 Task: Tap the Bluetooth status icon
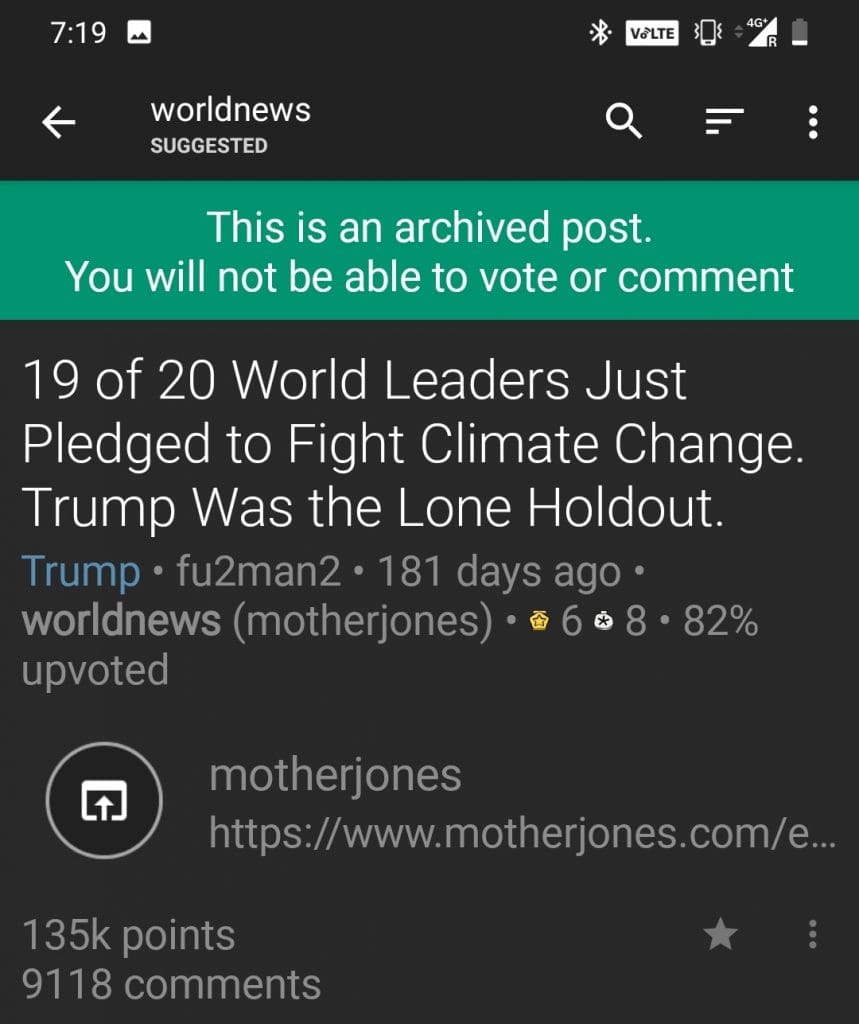point(600,31)
